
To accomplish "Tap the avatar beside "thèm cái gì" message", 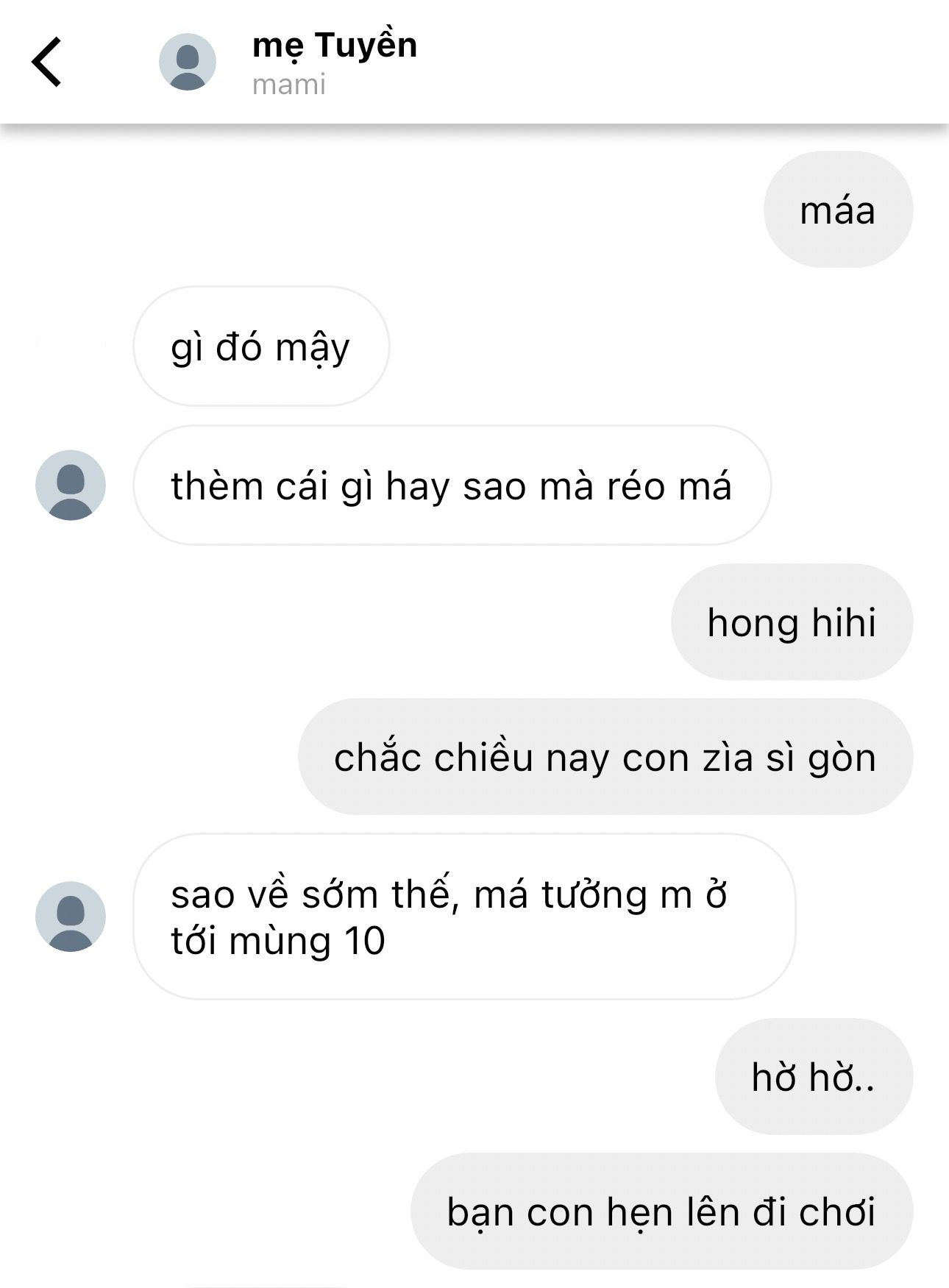I will pyautogui.click(x=71, y=485).
